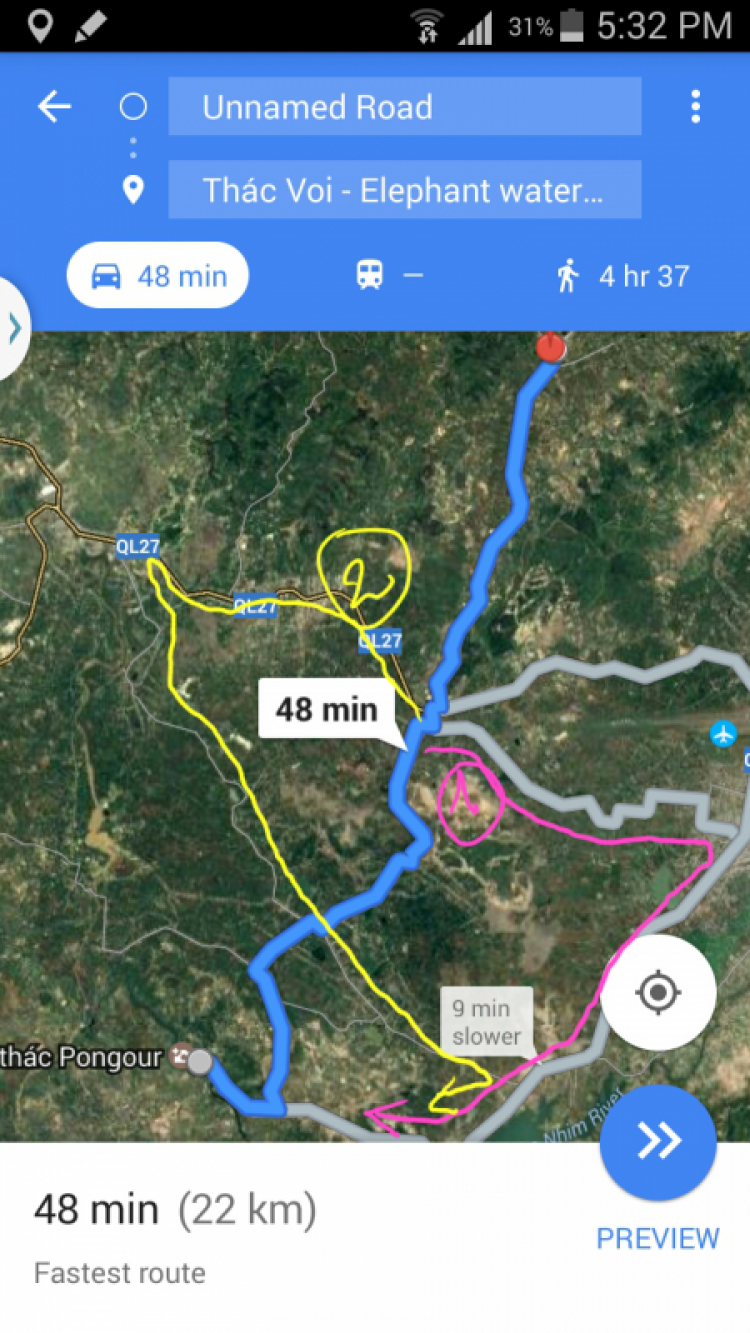Start the route preview
Viewport: 750px width, 1333px height.
coord(658,1142)
